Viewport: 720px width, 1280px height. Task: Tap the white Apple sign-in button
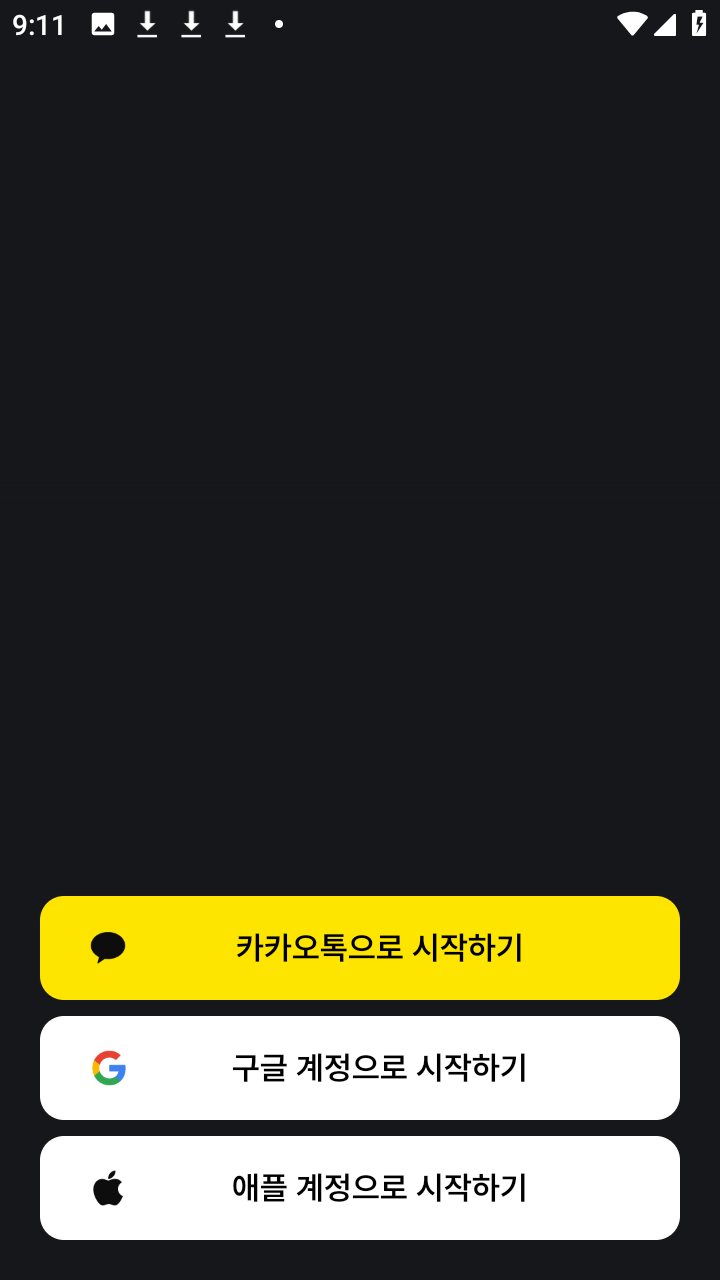[x=360, y=1188]
